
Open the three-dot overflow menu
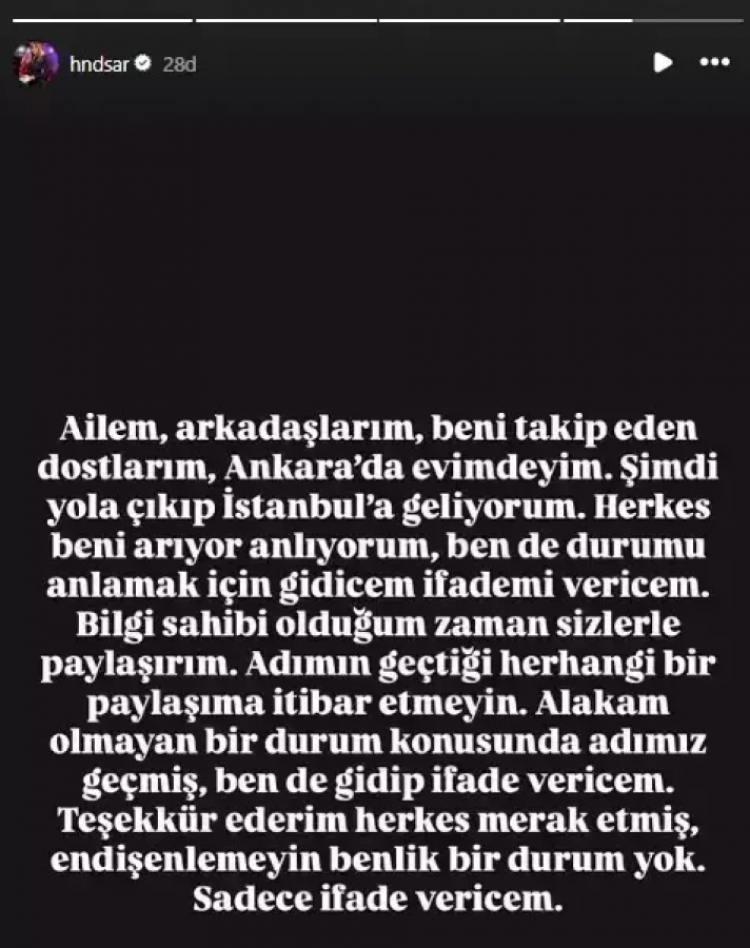coord(714,62)
